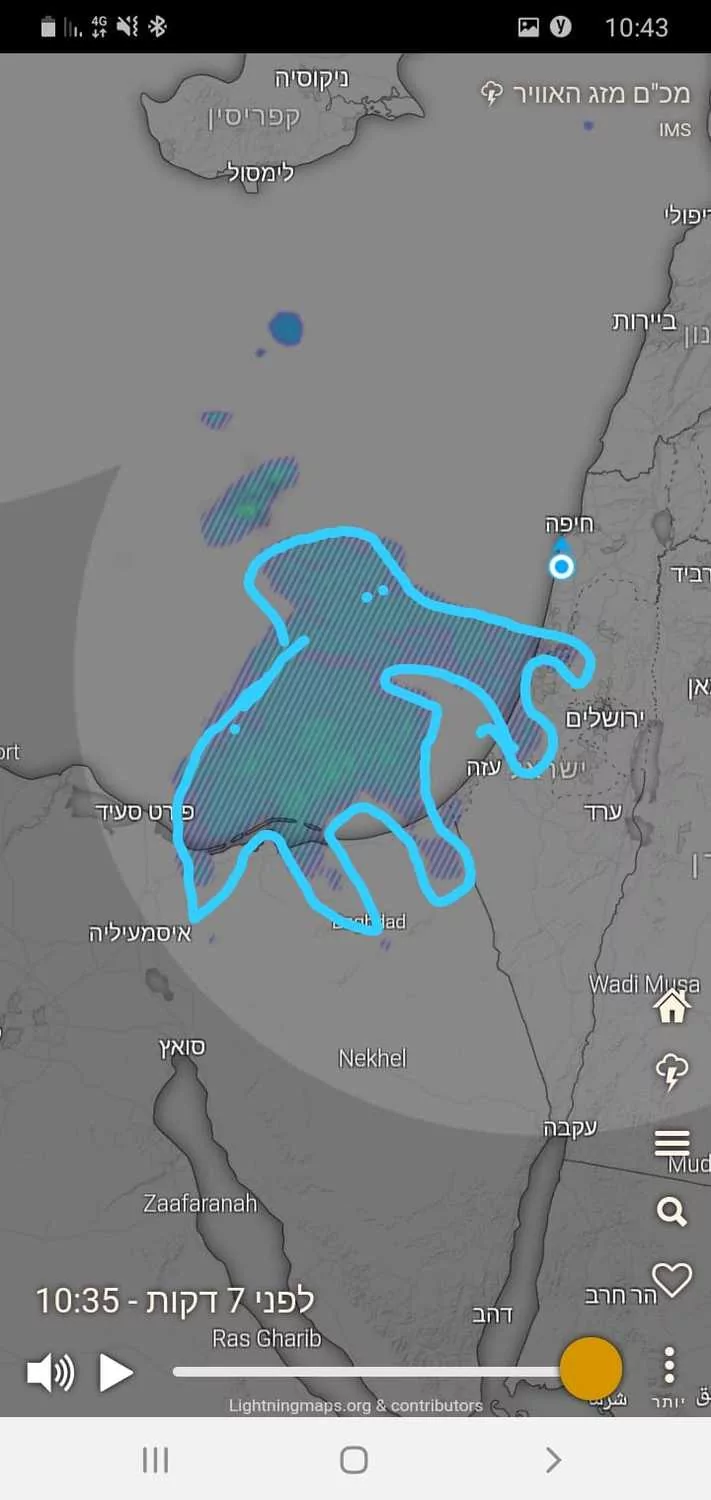
Task: Open favorites with the heart icon
Action: pos(672,1279)
